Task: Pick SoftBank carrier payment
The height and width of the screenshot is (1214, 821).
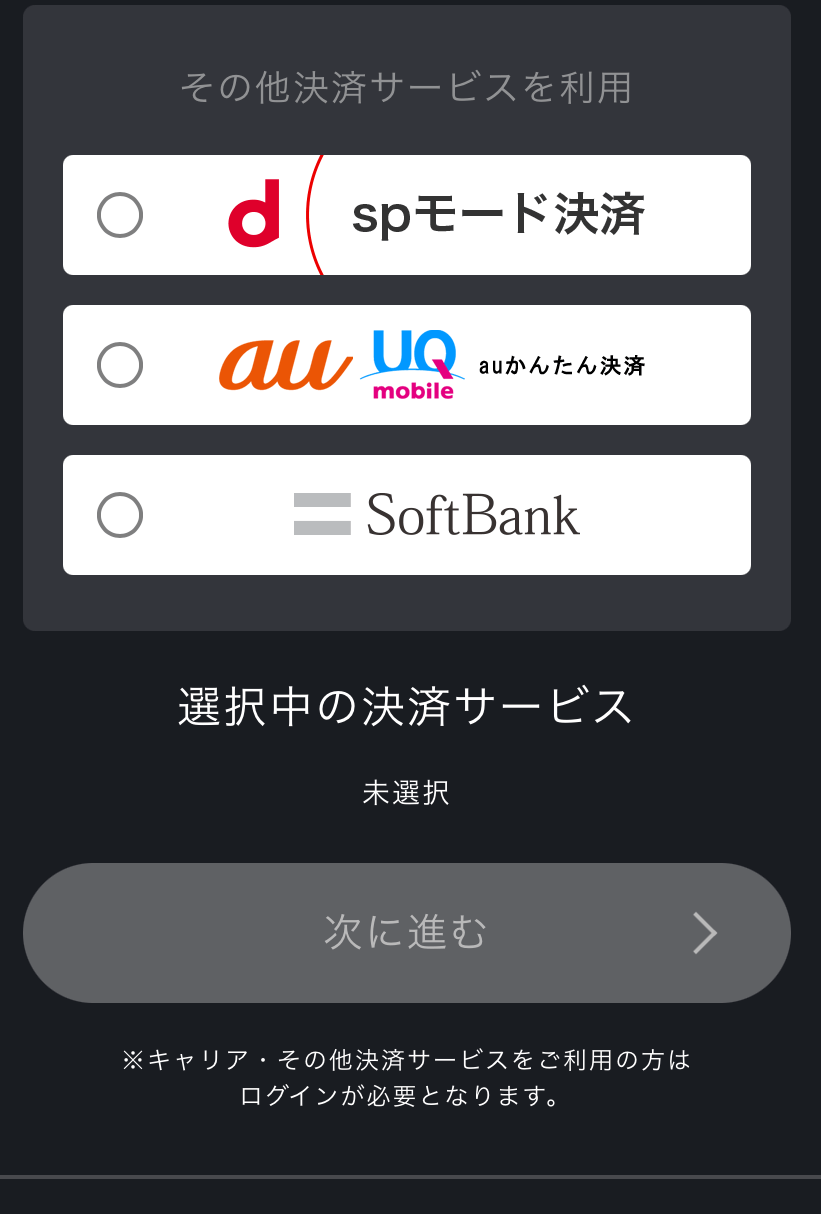Action: [120, 515]
